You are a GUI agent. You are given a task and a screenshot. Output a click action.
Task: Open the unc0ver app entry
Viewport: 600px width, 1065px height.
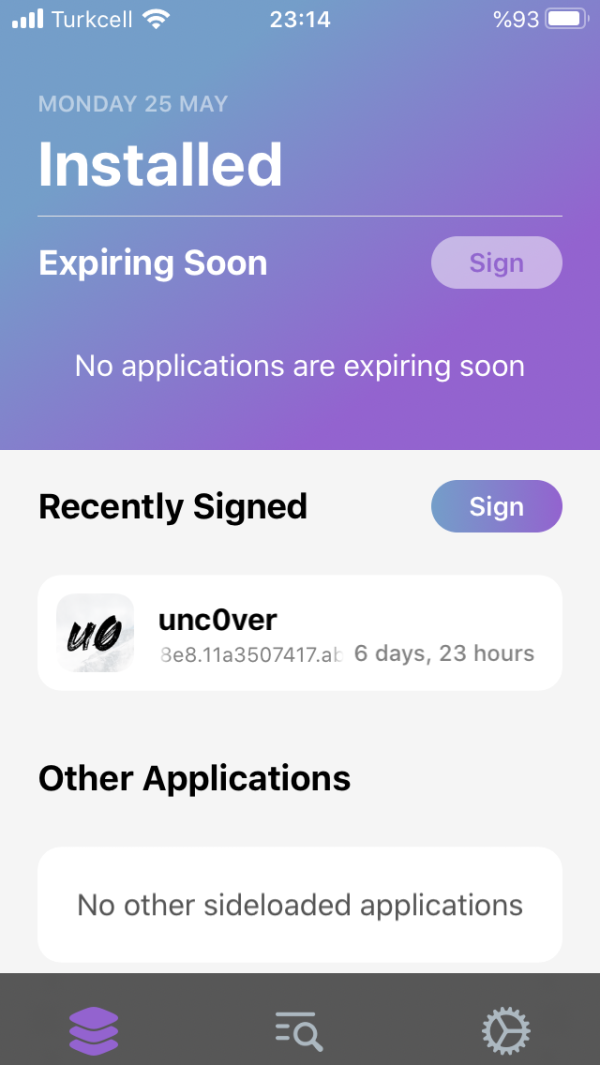[x=300, y=633]
